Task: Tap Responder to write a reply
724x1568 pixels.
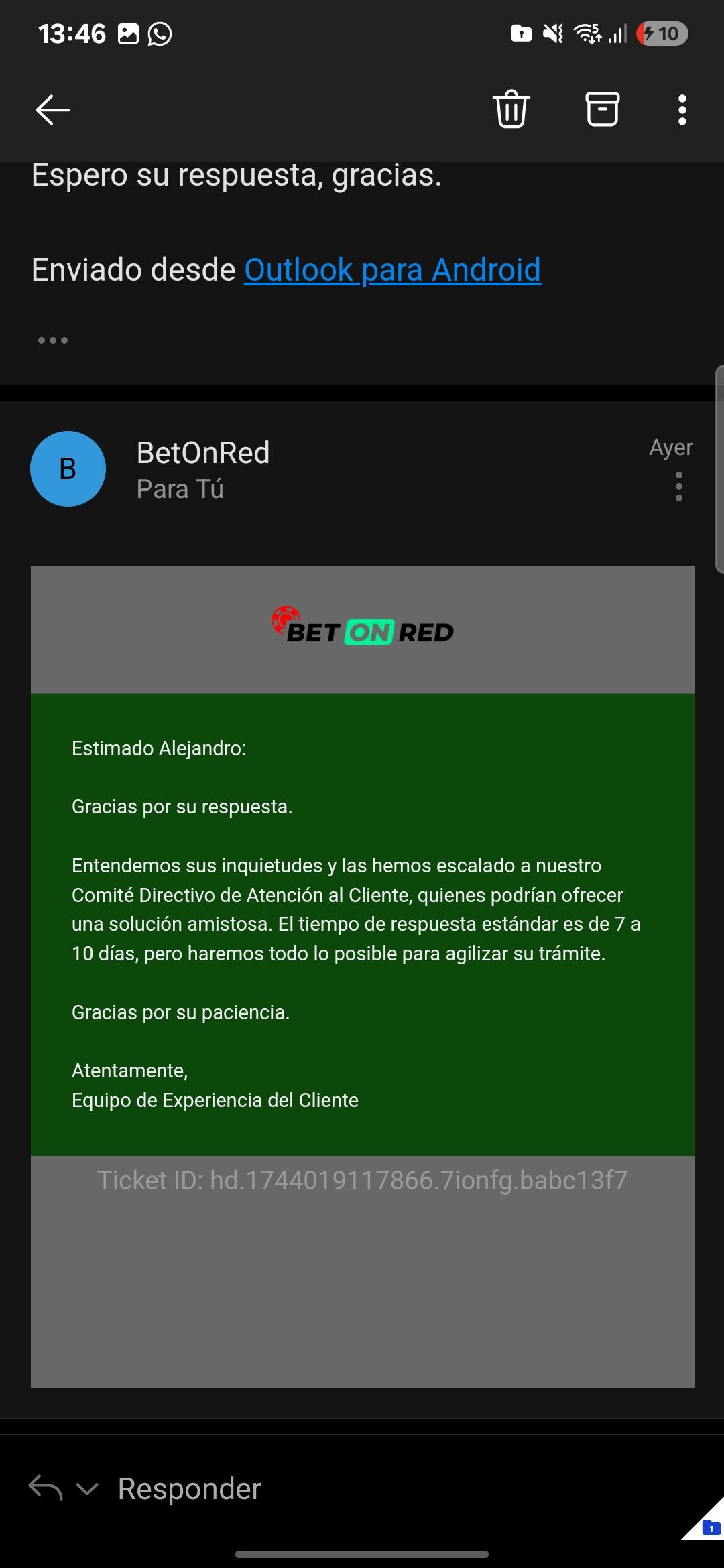Action: pyautogui.click(x=189, y=1488)
